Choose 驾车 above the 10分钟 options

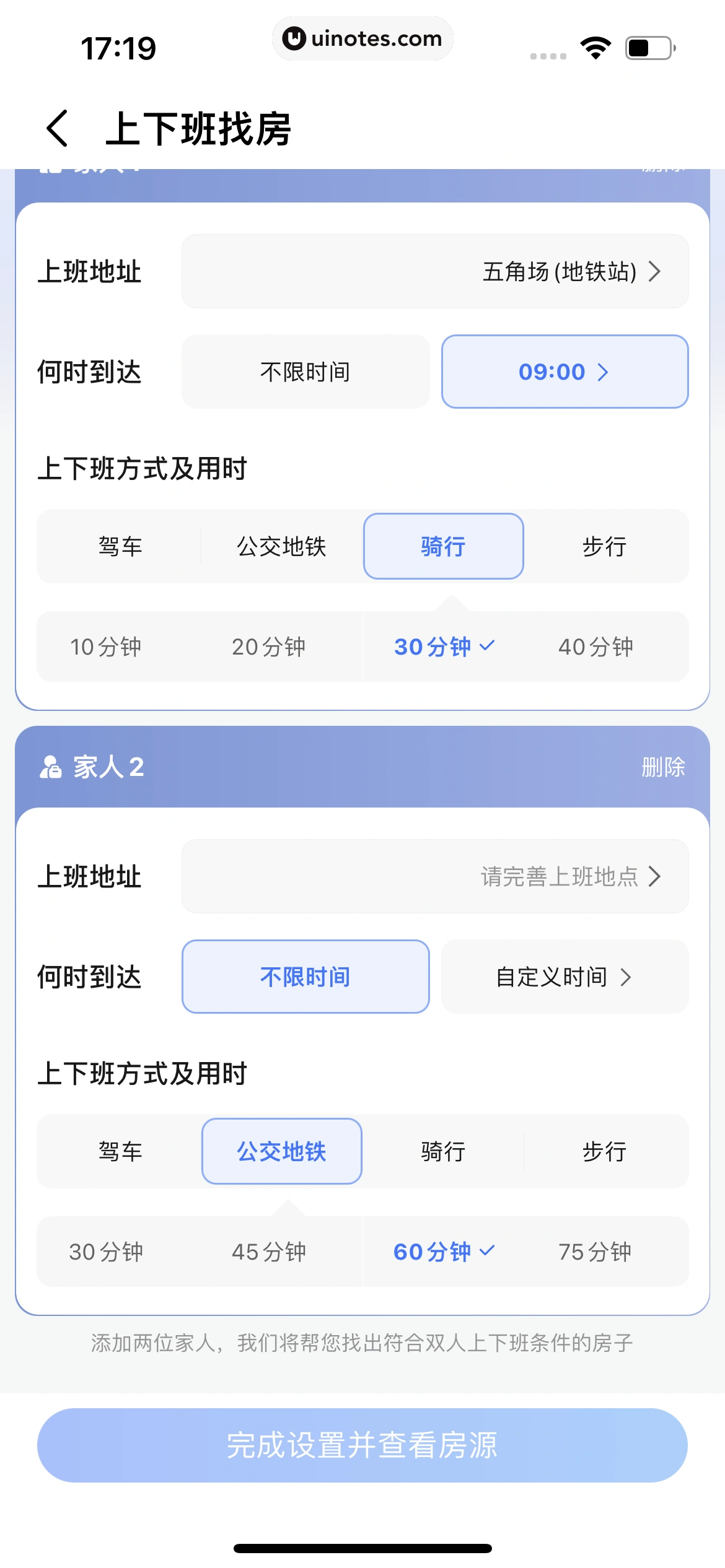pos(120,546)
